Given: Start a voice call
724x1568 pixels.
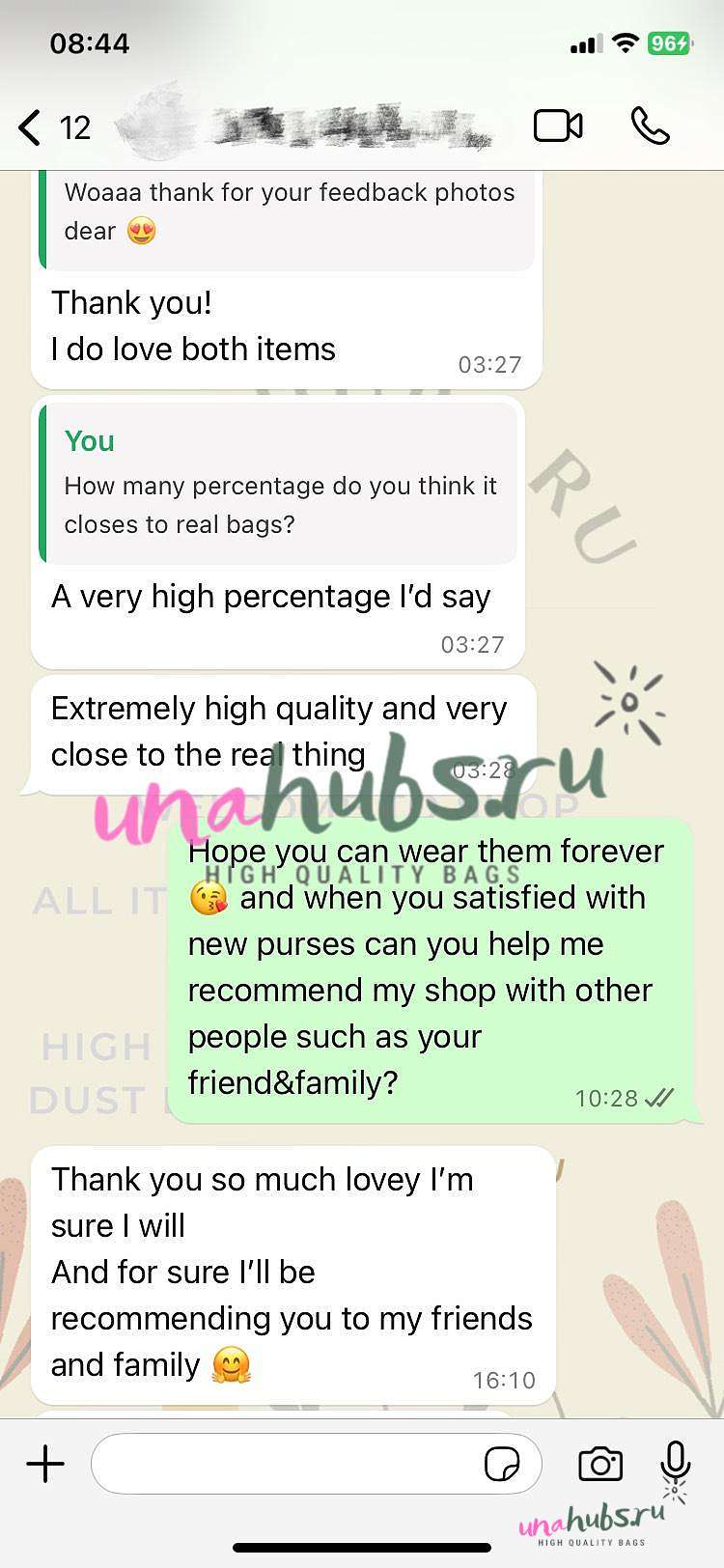Looking at the screenshot, I should 650,126.
